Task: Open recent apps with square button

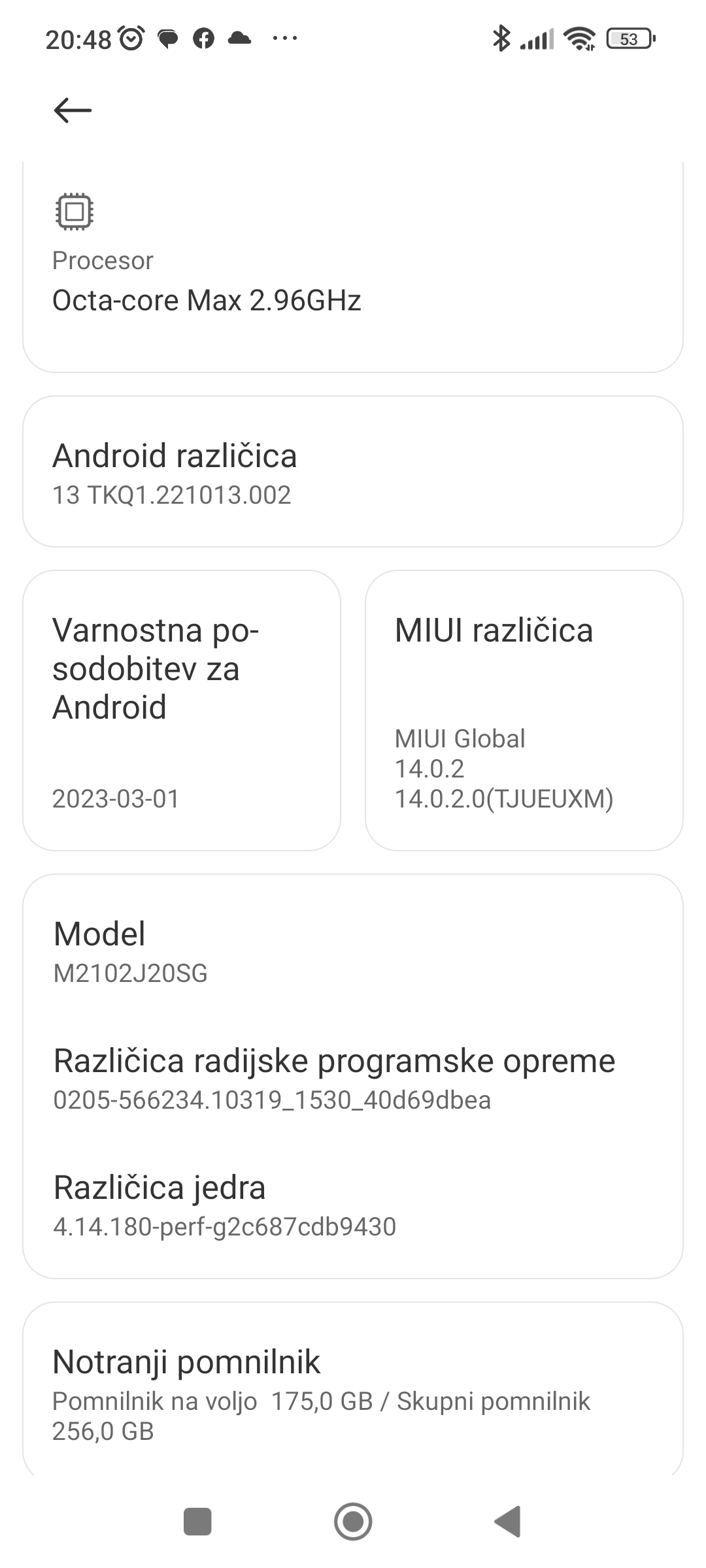Action: point(197,1522)
